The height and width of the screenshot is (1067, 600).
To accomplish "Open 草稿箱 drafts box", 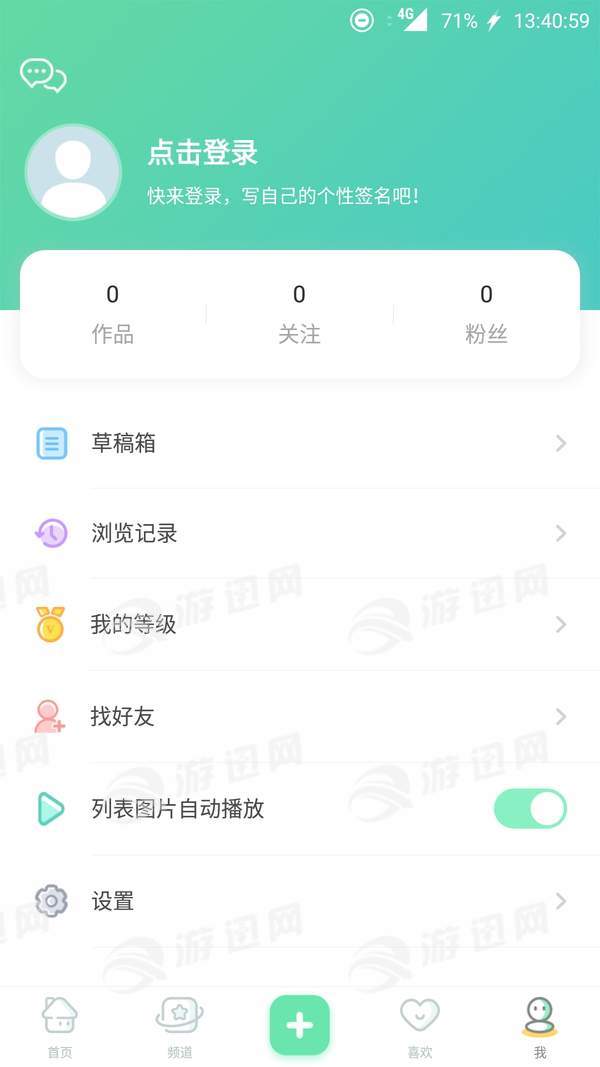I will tap(300, 443).
